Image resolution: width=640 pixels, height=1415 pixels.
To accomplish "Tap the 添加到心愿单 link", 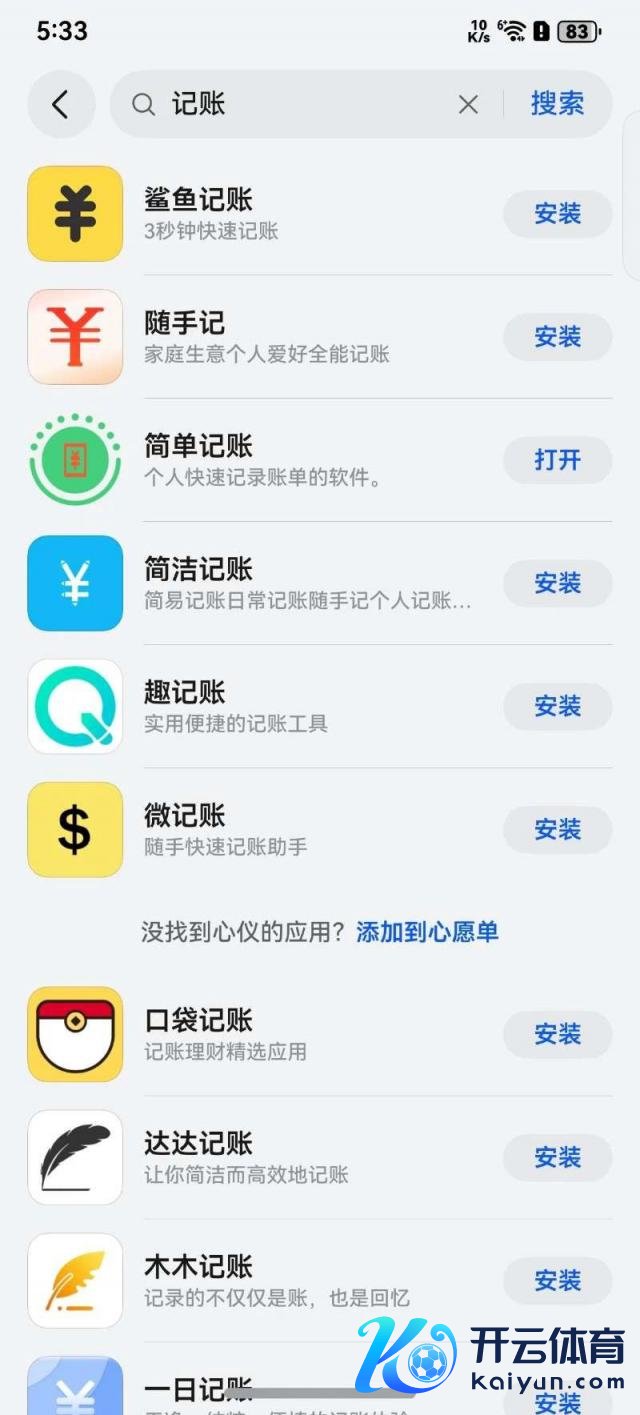I will (427, 932).
